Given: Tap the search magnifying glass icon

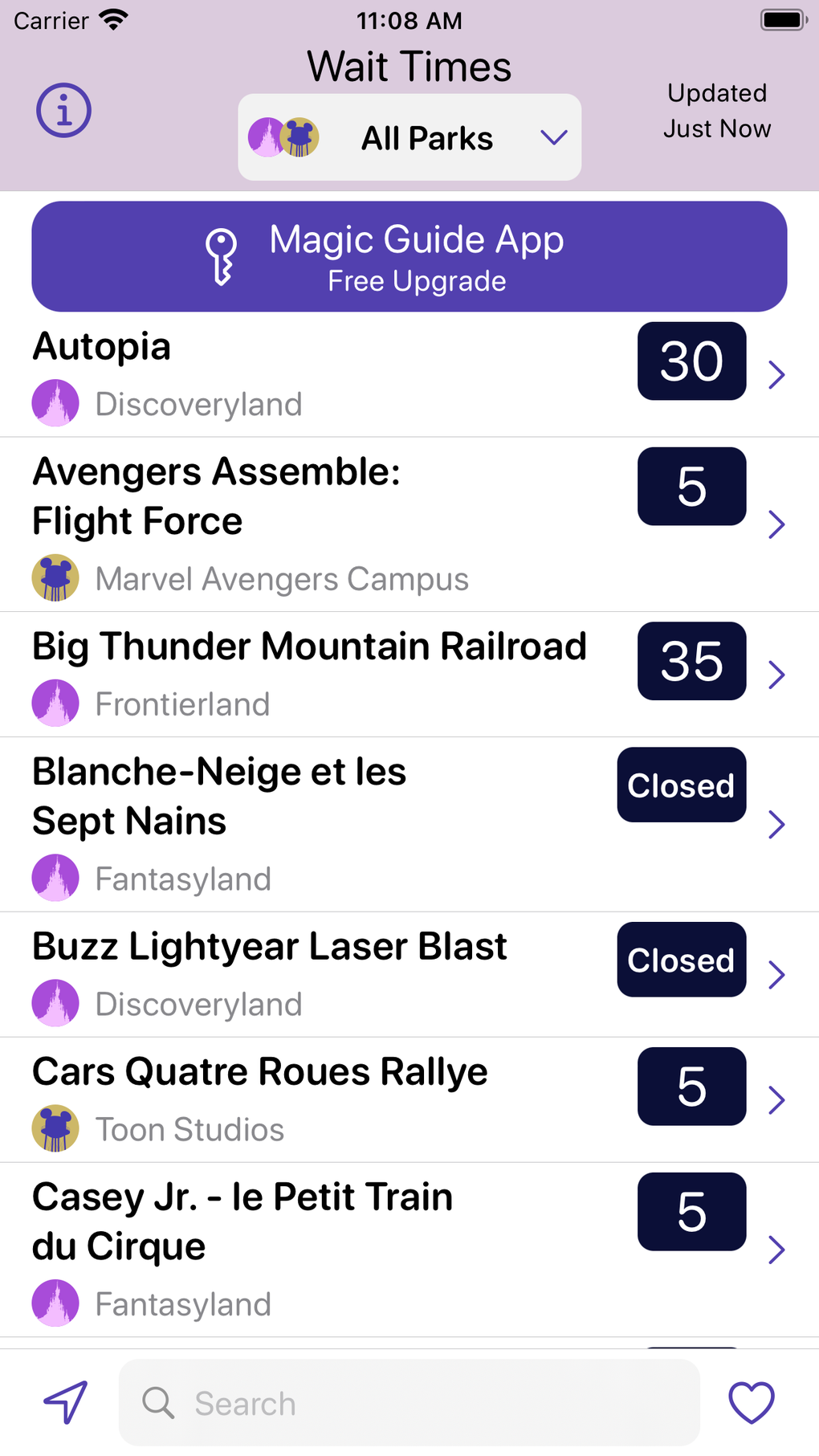Looking at the screenshot, I should point(157,1403).
